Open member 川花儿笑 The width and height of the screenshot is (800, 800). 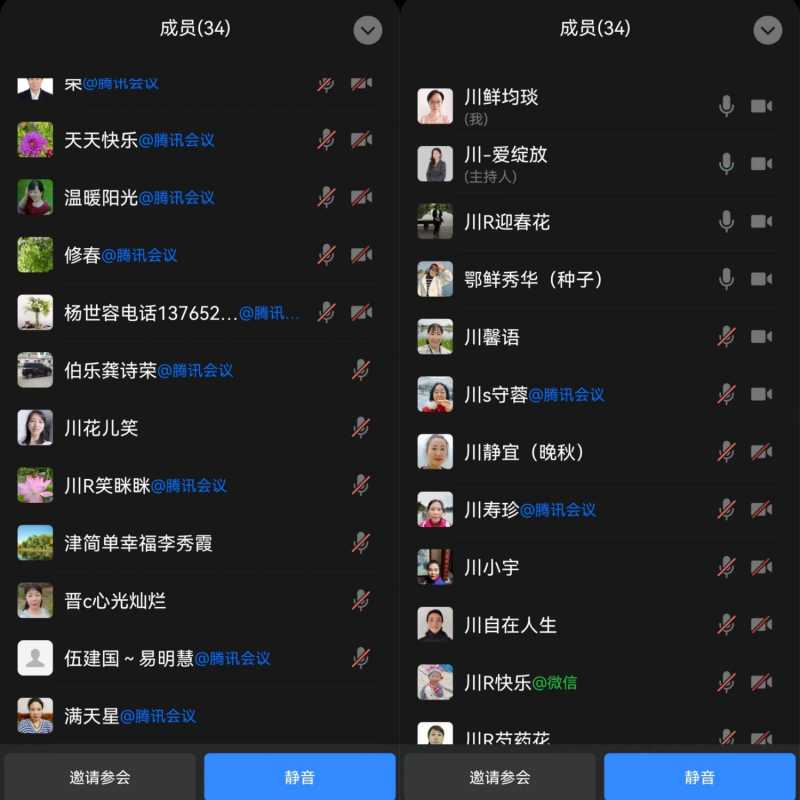101,428
